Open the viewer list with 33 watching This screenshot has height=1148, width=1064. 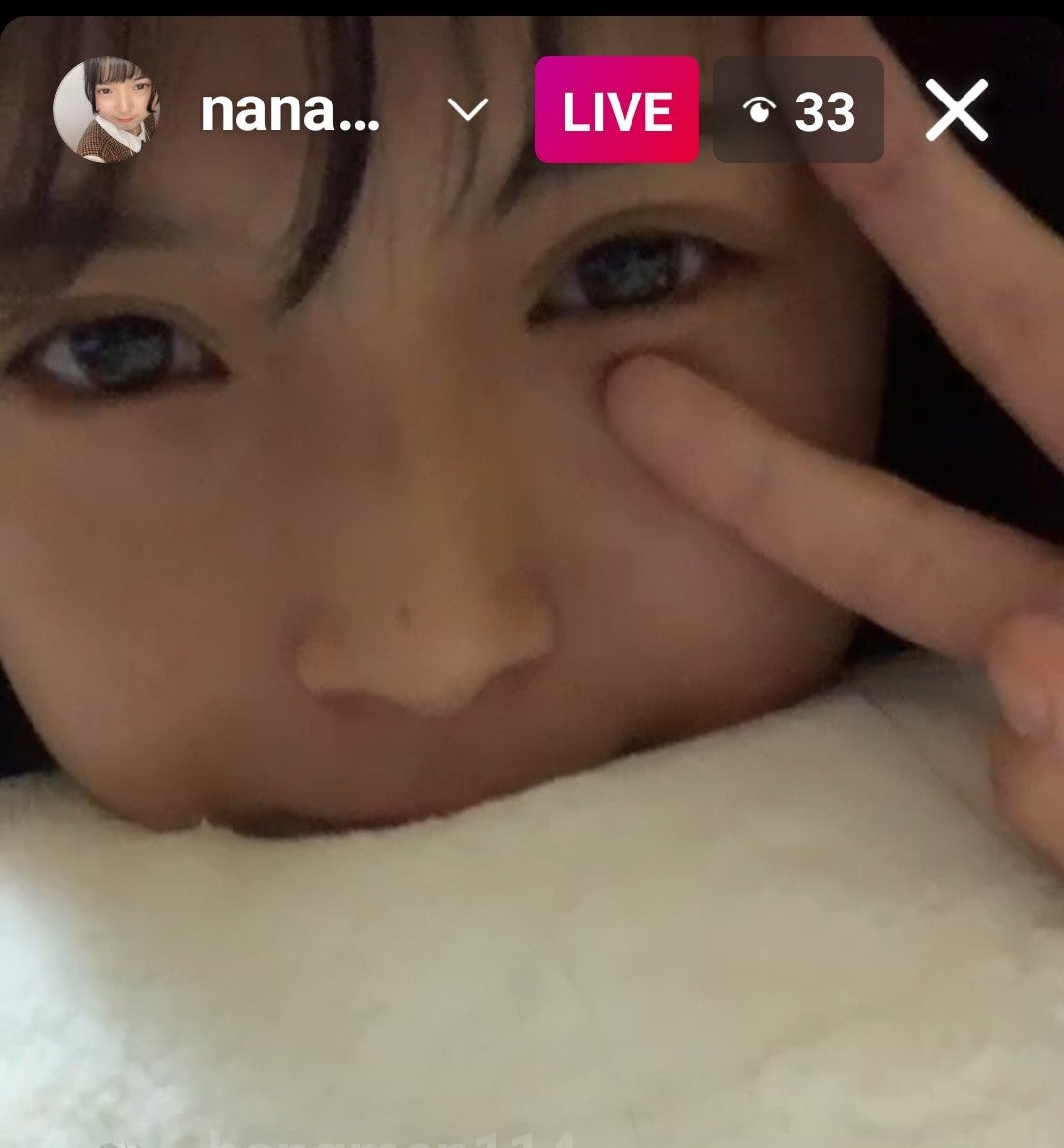point(798,110)
